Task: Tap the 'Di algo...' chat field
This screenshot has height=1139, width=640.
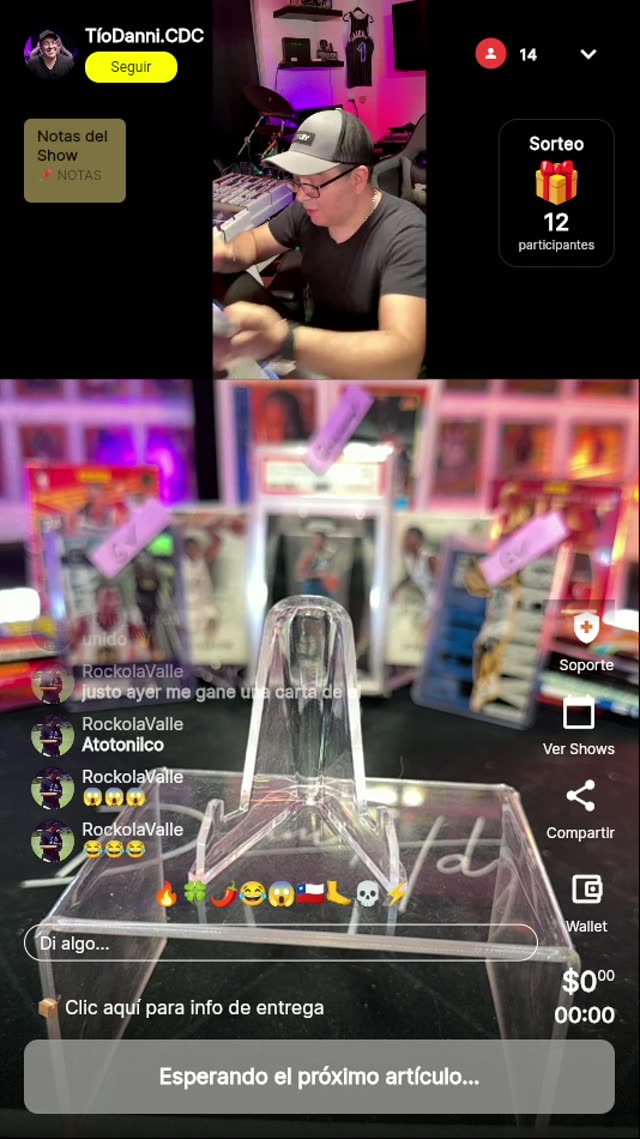Action: 280,942
